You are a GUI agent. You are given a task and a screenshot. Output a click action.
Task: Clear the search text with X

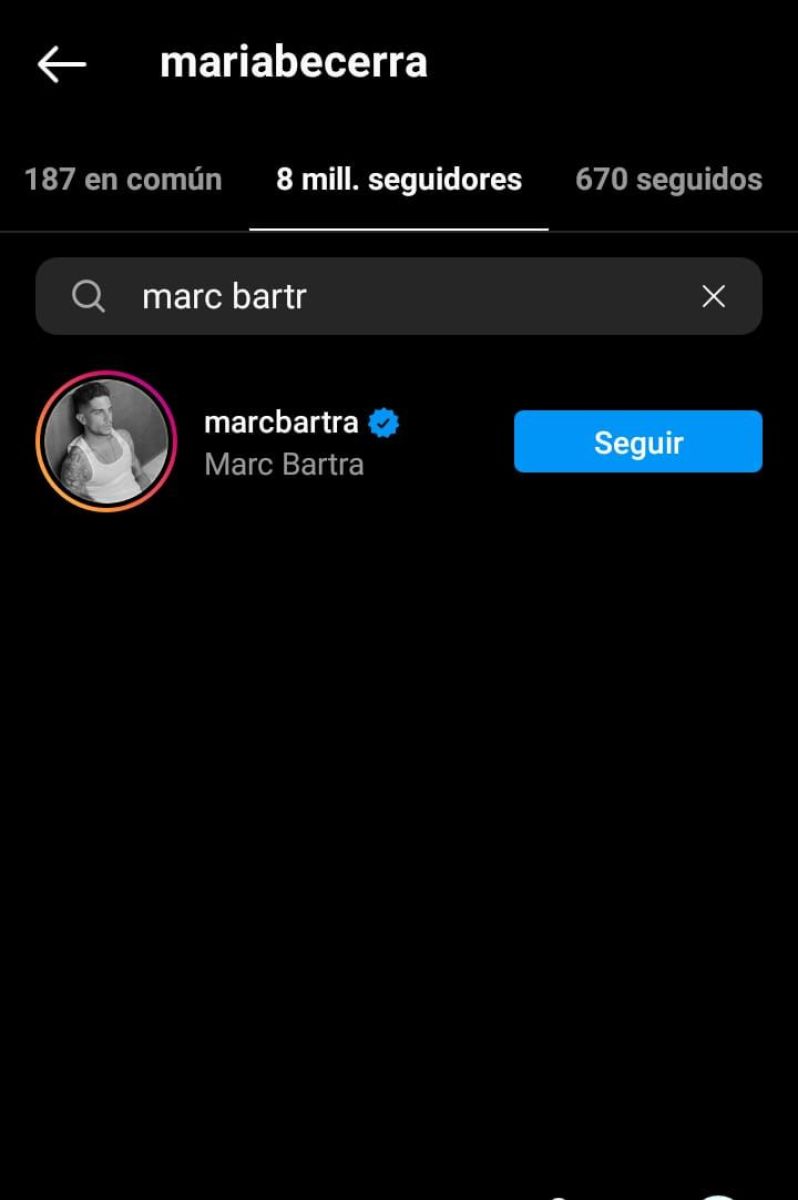click(713, 296)
